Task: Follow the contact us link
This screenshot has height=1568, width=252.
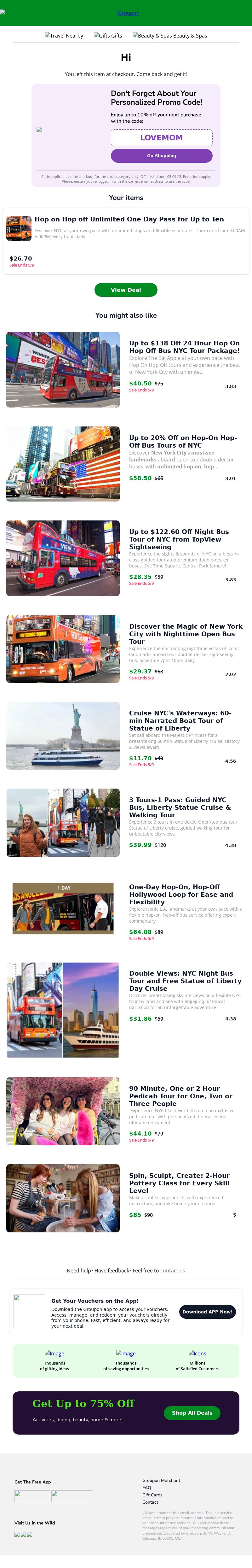Action: pyautogui.click(x=172, y=1270)
